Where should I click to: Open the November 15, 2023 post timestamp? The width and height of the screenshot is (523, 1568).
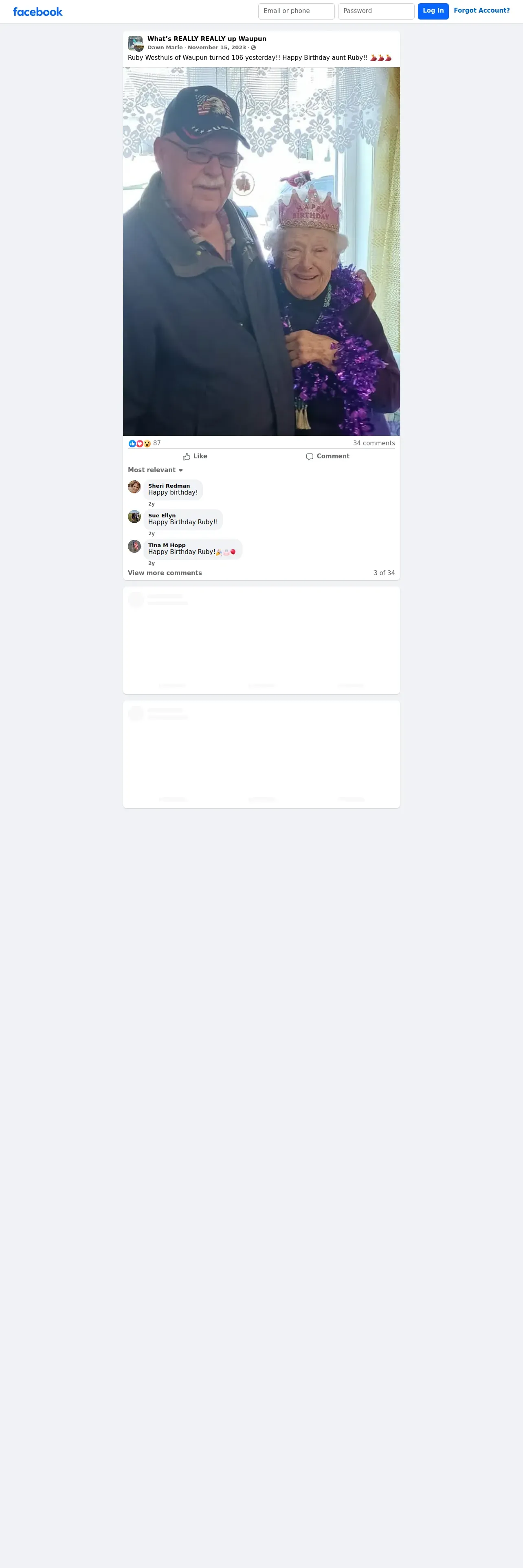pos(217,48)
